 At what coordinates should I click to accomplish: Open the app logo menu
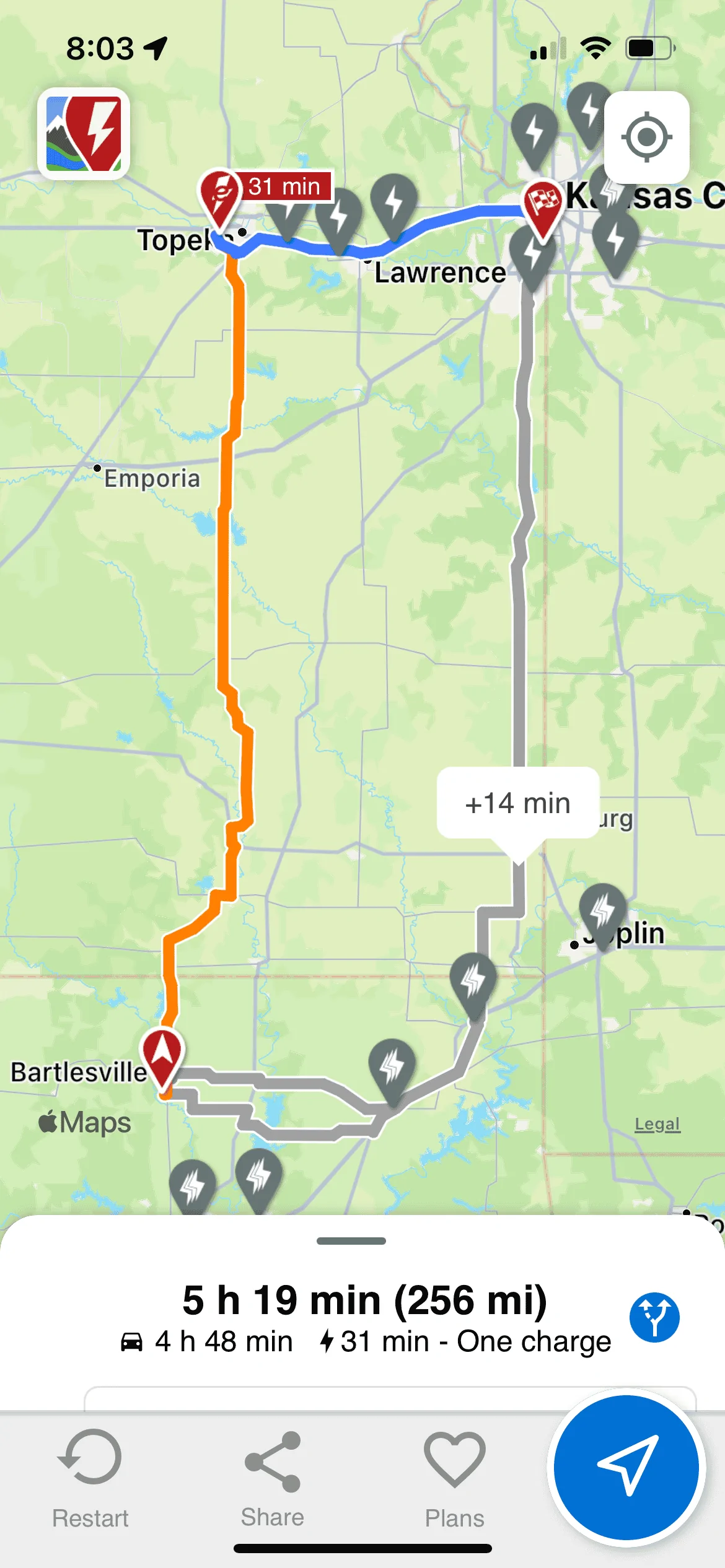(x=84, y=134)
